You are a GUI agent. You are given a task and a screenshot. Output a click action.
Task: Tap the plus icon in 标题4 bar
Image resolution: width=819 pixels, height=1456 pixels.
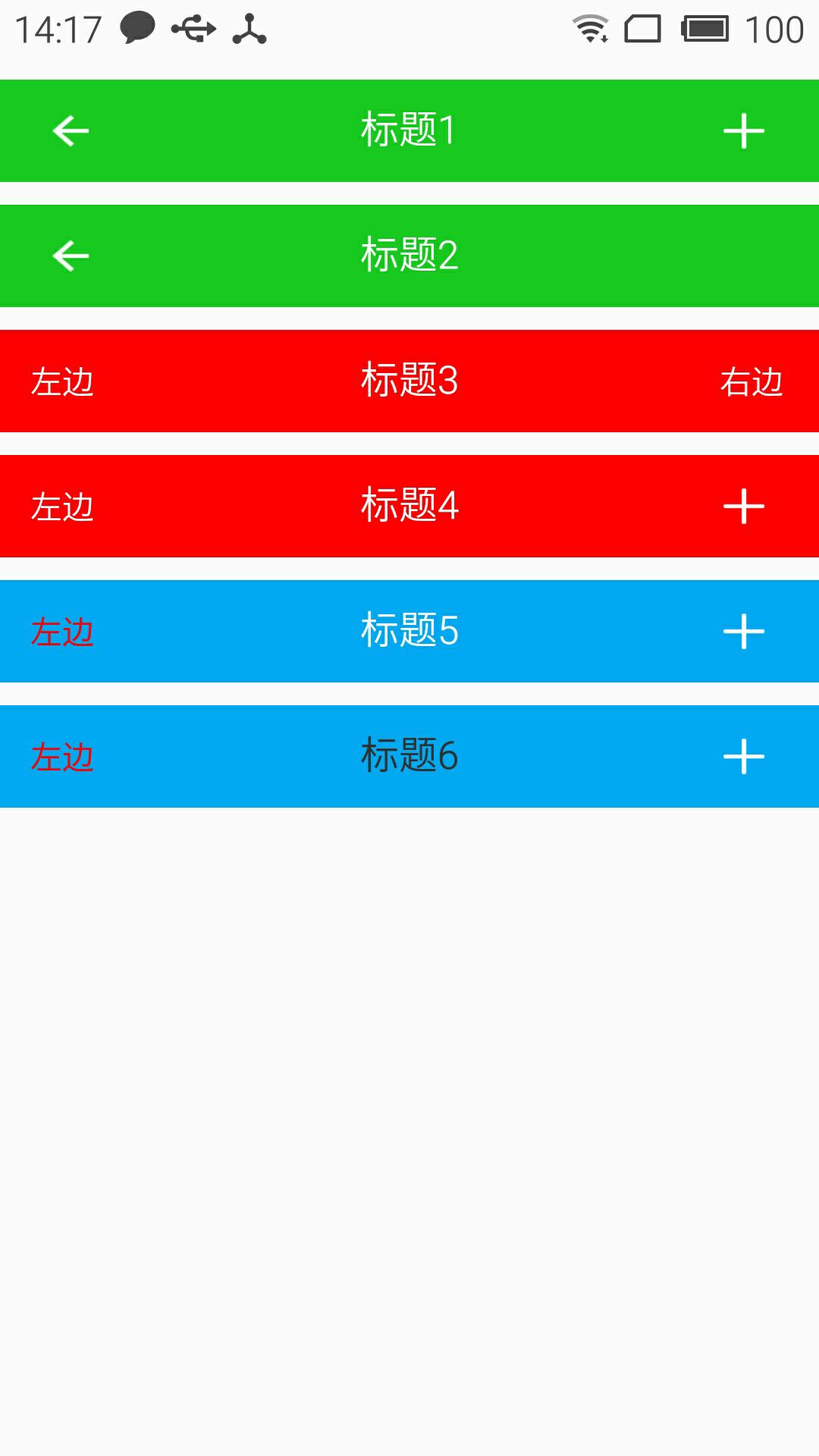point(743,506)
